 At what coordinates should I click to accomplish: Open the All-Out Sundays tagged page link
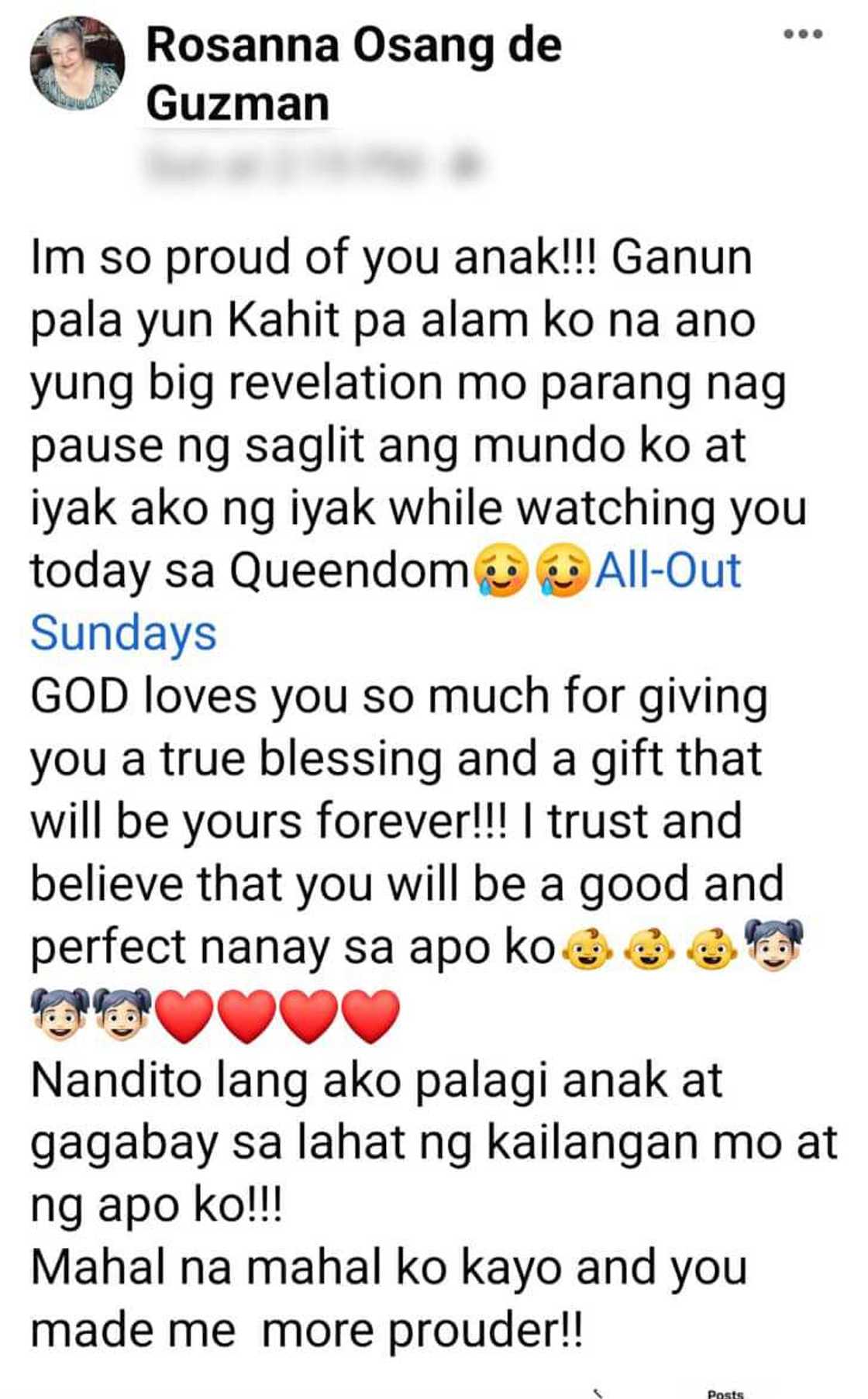point(667,571)
